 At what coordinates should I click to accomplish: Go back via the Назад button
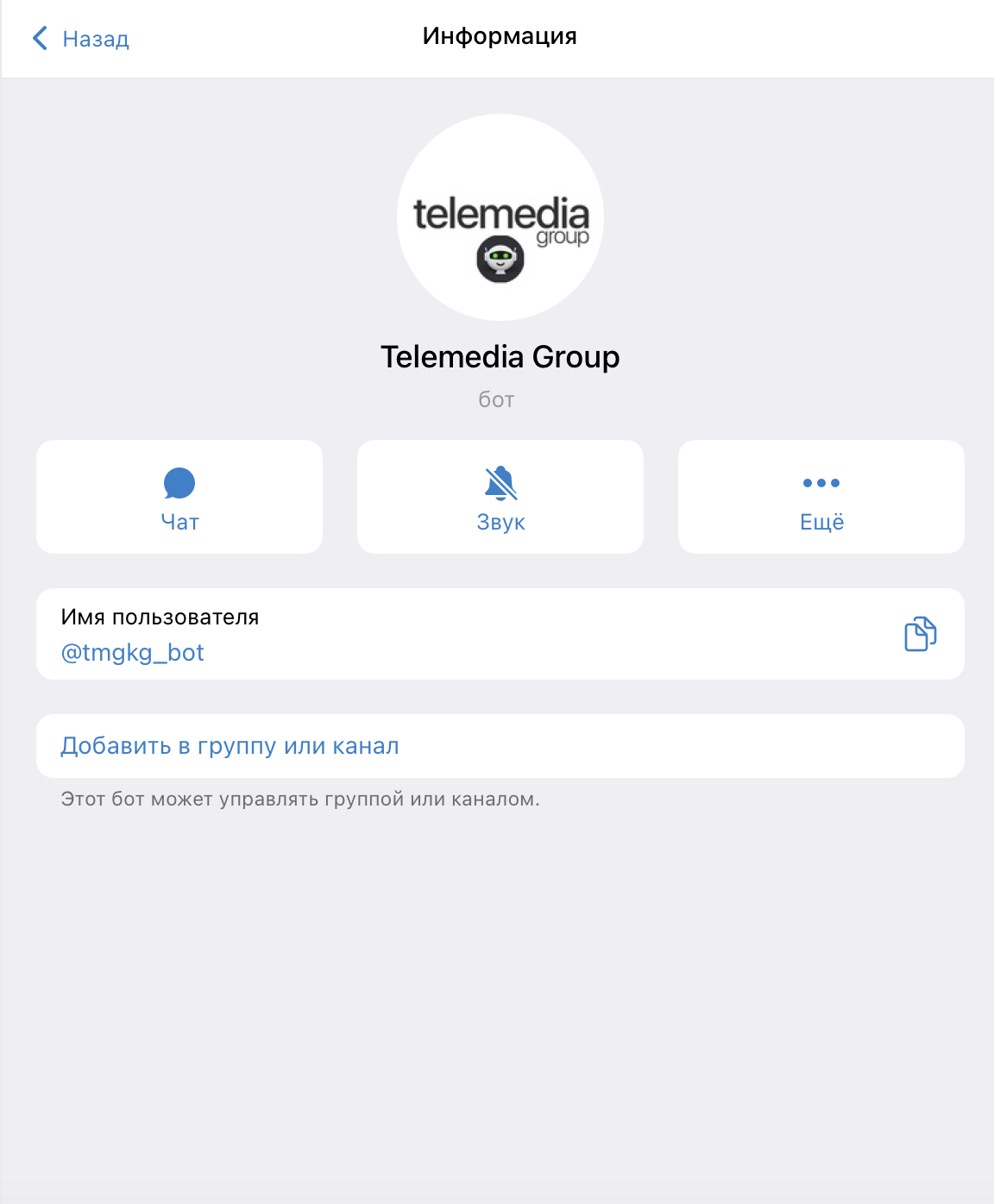coord(81,39)
